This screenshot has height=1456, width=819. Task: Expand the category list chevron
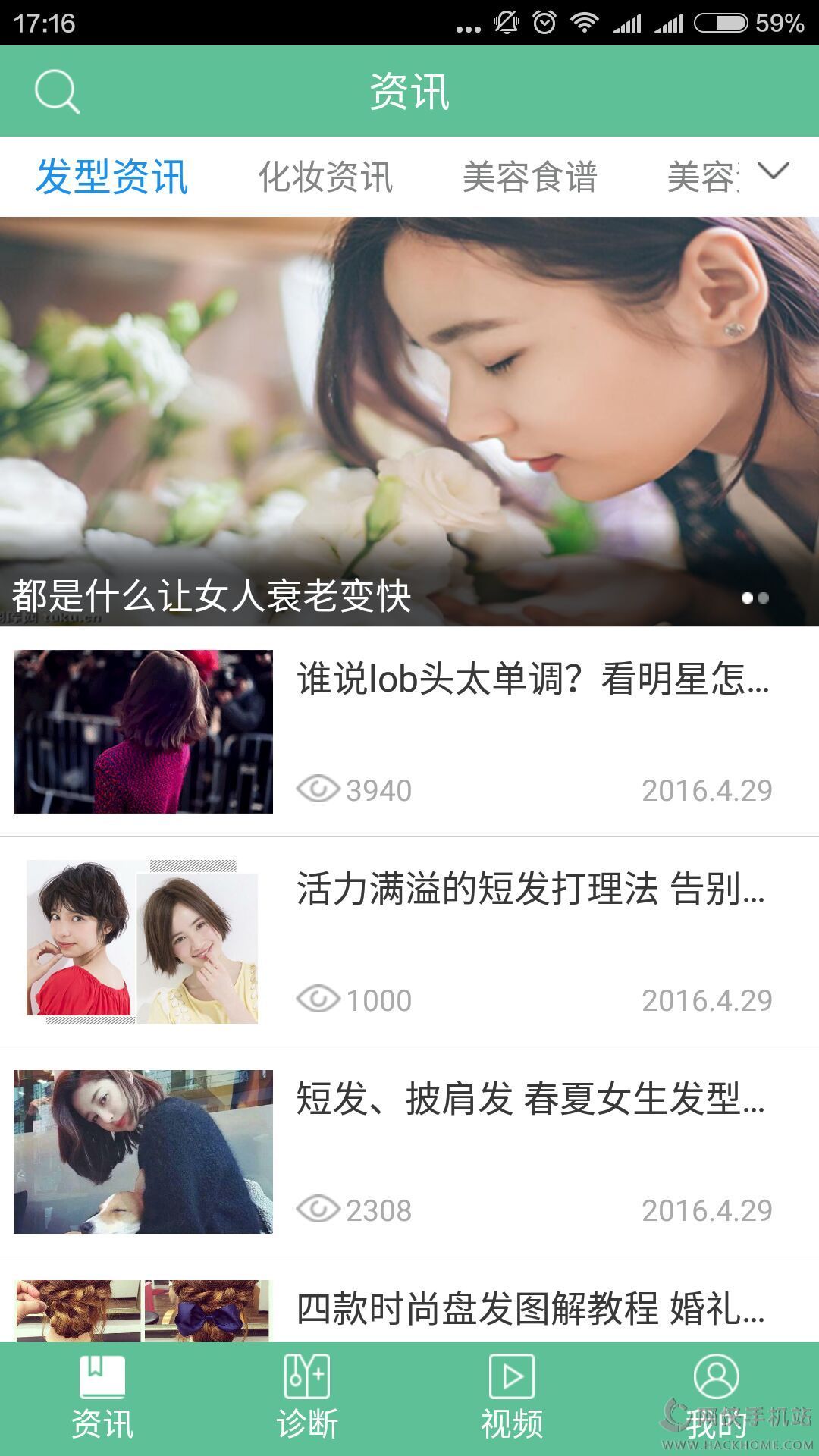click(x=773, y=171)
